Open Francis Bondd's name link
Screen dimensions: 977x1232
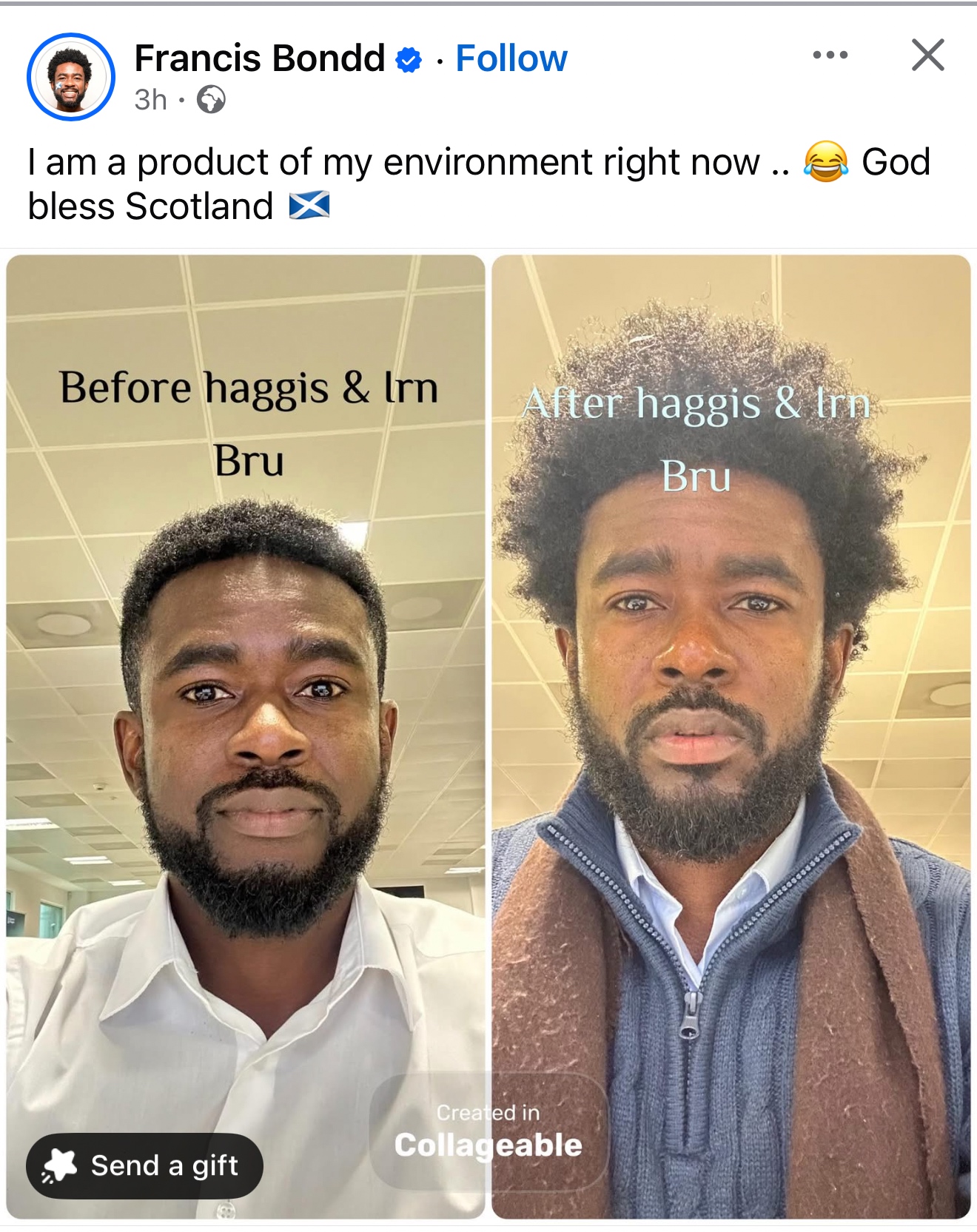[259, 58]
